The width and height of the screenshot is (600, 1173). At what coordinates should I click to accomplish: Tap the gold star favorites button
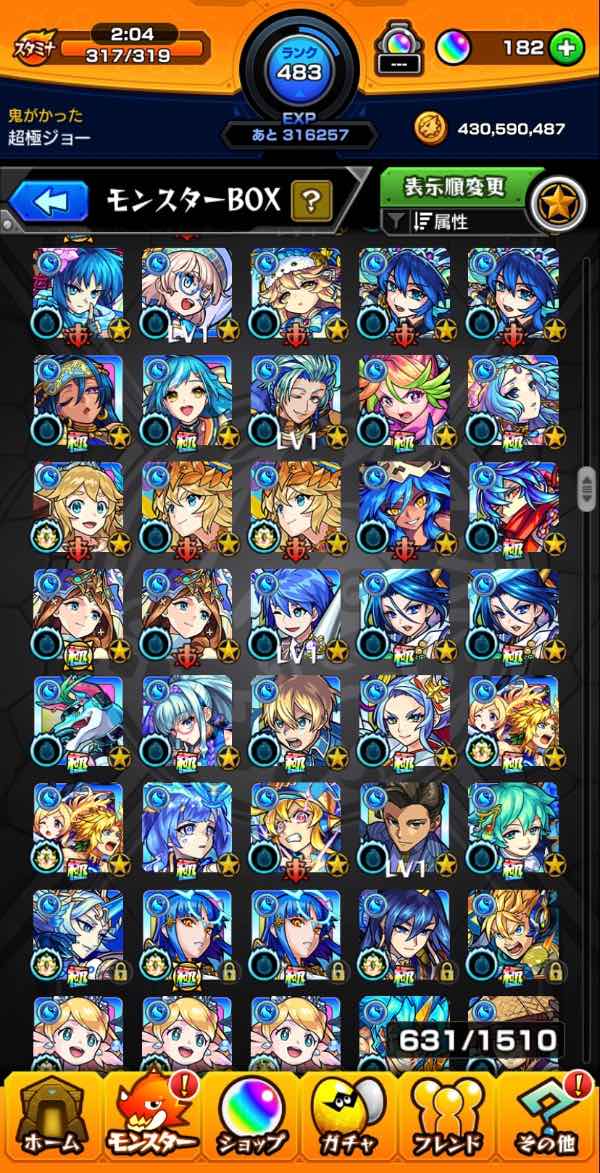559,201
